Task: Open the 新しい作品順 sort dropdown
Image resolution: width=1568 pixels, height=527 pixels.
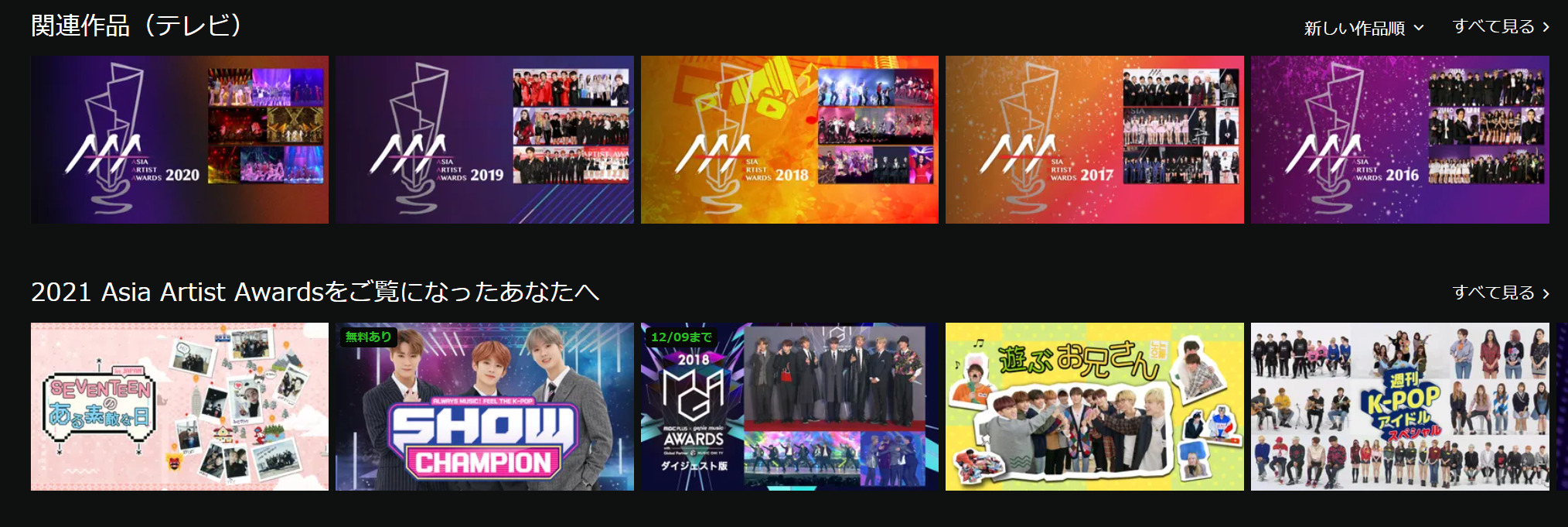Action: coord(1363,29)
